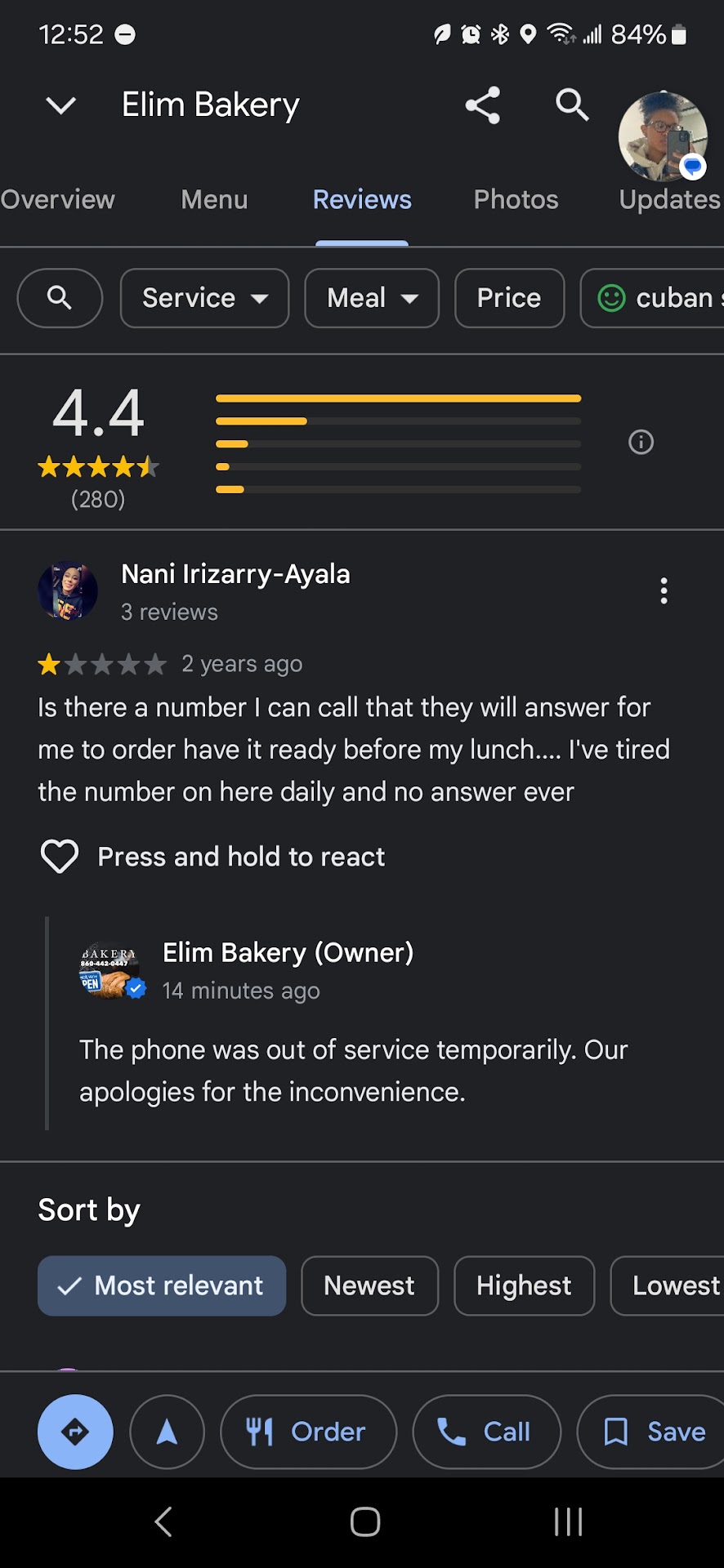Collapse the Elim Bakery panel with the chevron

[x=61, y=105]
